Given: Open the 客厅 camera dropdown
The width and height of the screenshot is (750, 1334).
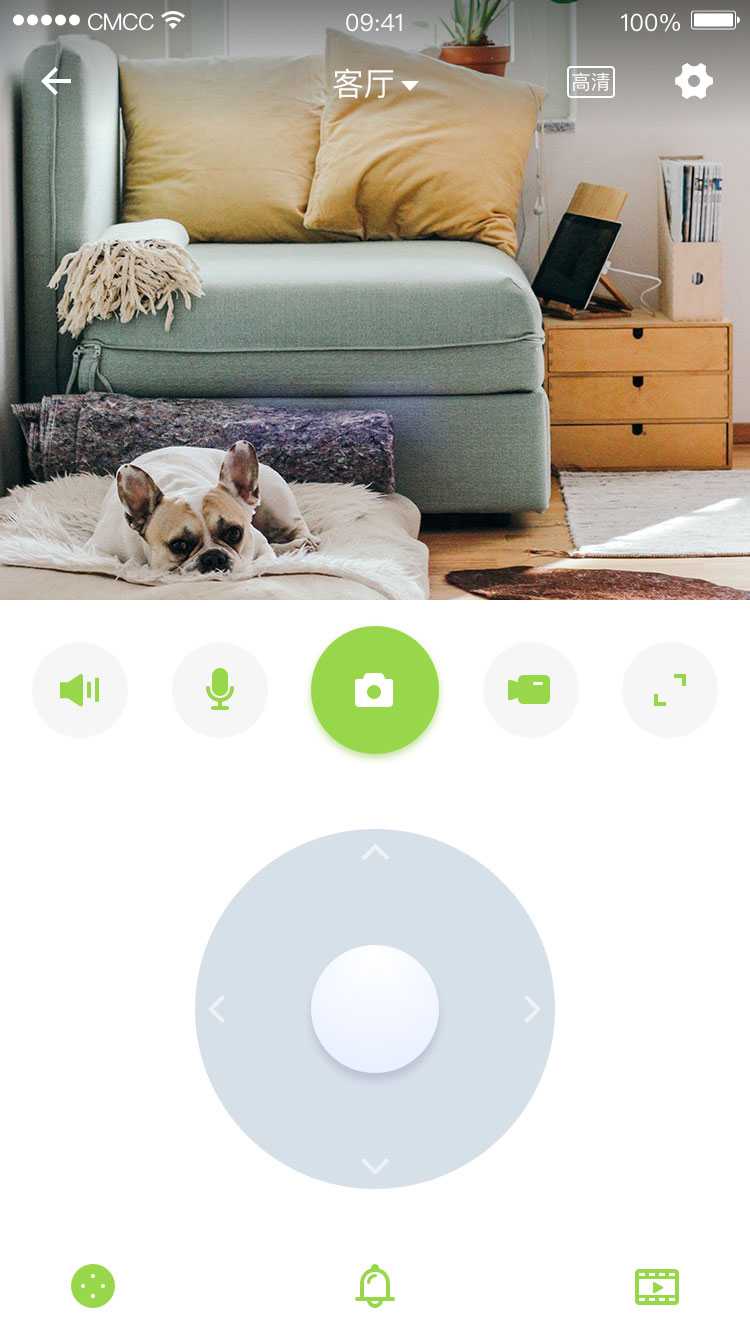Looking at the screenshot, I should [375, 84].
